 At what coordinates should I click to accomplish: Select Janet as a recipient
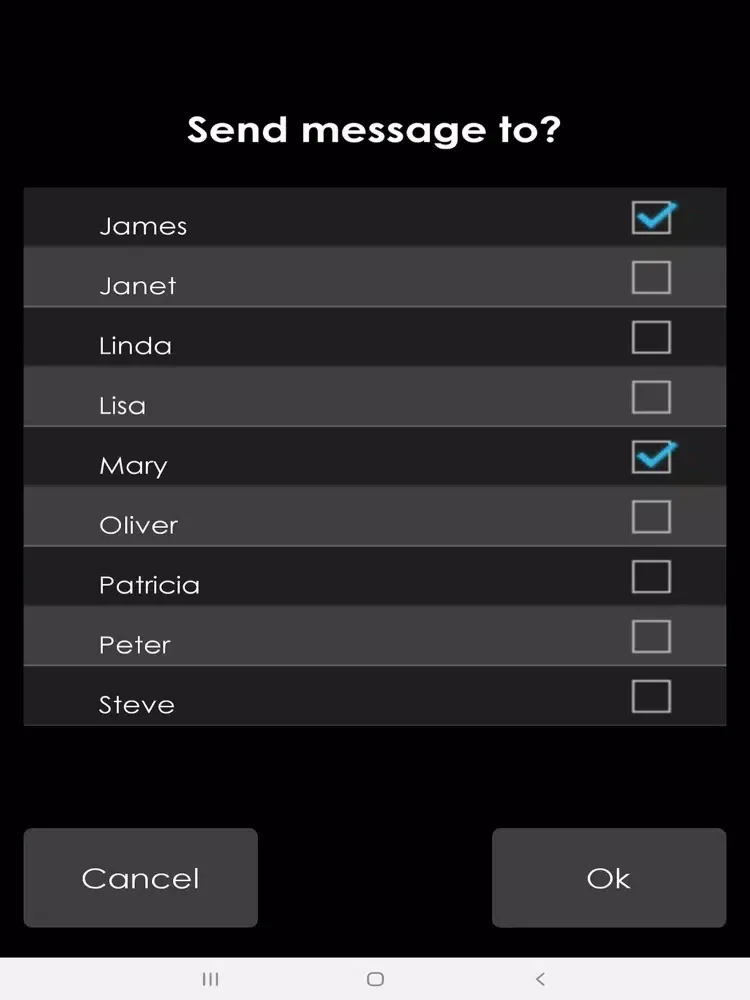coord(651,277)
